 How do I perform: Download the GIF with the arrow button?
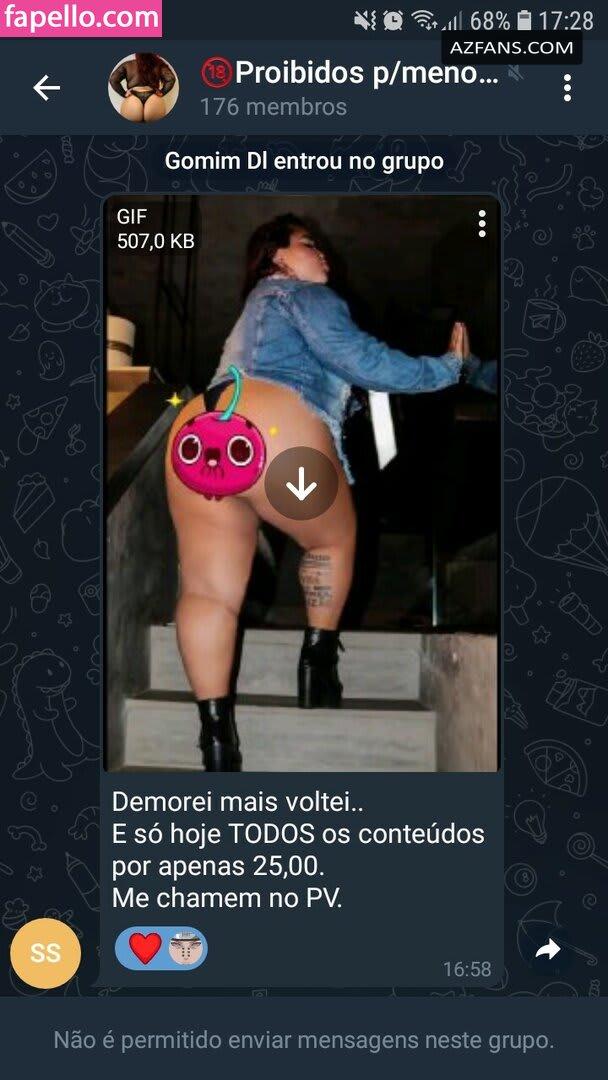tap(301, 483)
